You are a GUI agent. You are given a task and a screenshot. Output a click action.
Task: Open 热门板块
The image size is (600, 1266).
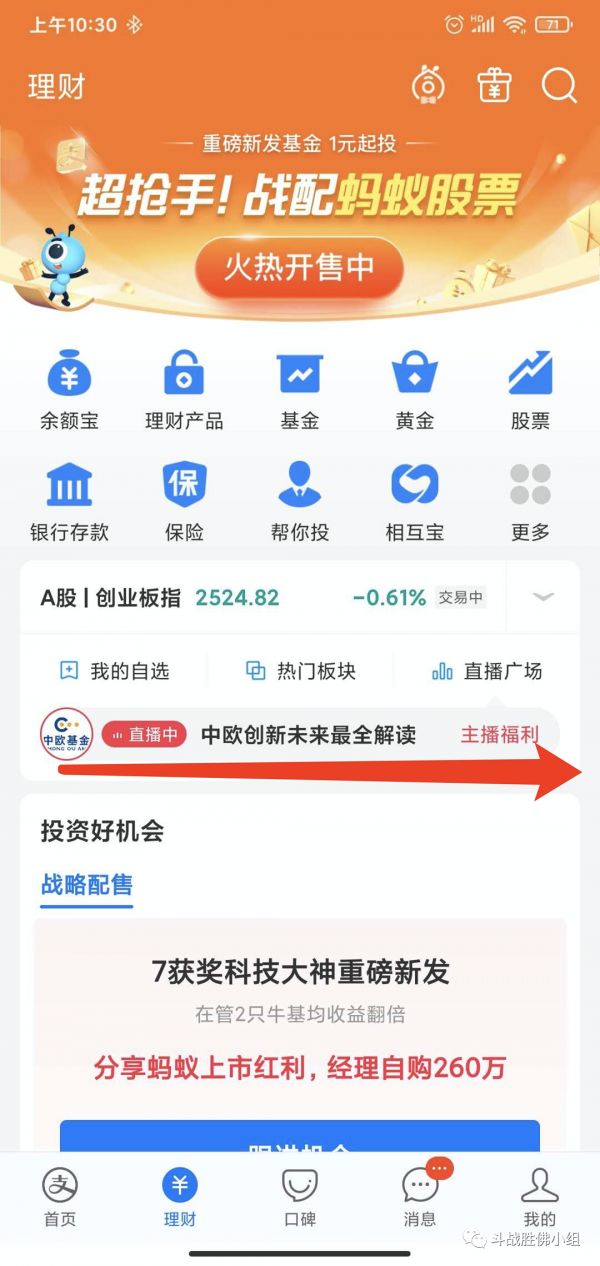(301, 671)
